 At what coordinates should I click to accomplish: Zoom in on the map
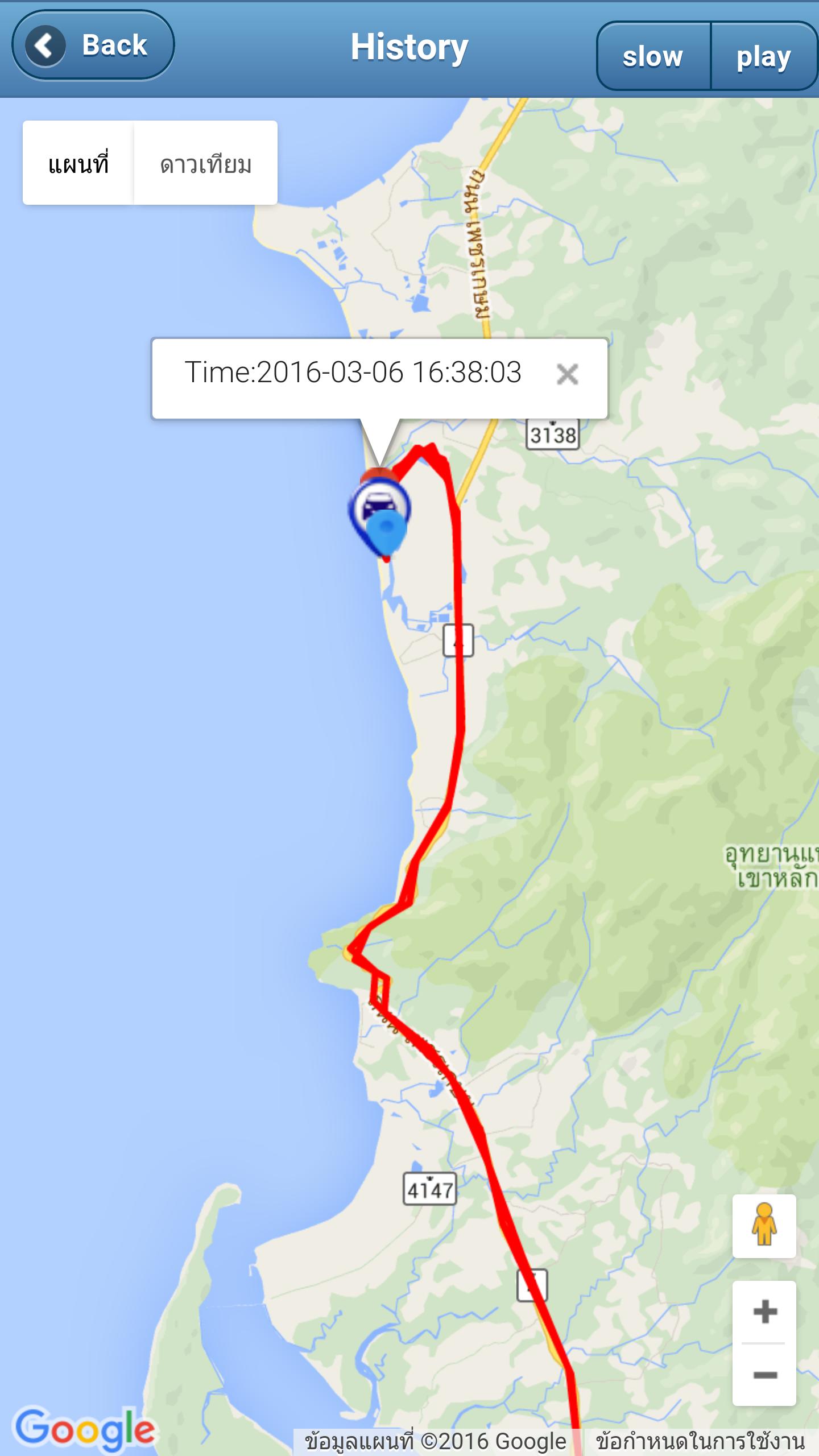(764, 1312)
